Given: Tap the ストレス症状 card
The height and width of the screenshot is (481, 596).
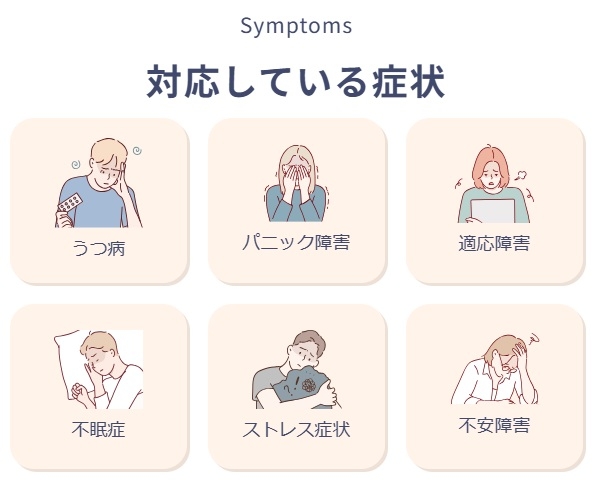Looking at the screenshot, I should coord(297,387).
